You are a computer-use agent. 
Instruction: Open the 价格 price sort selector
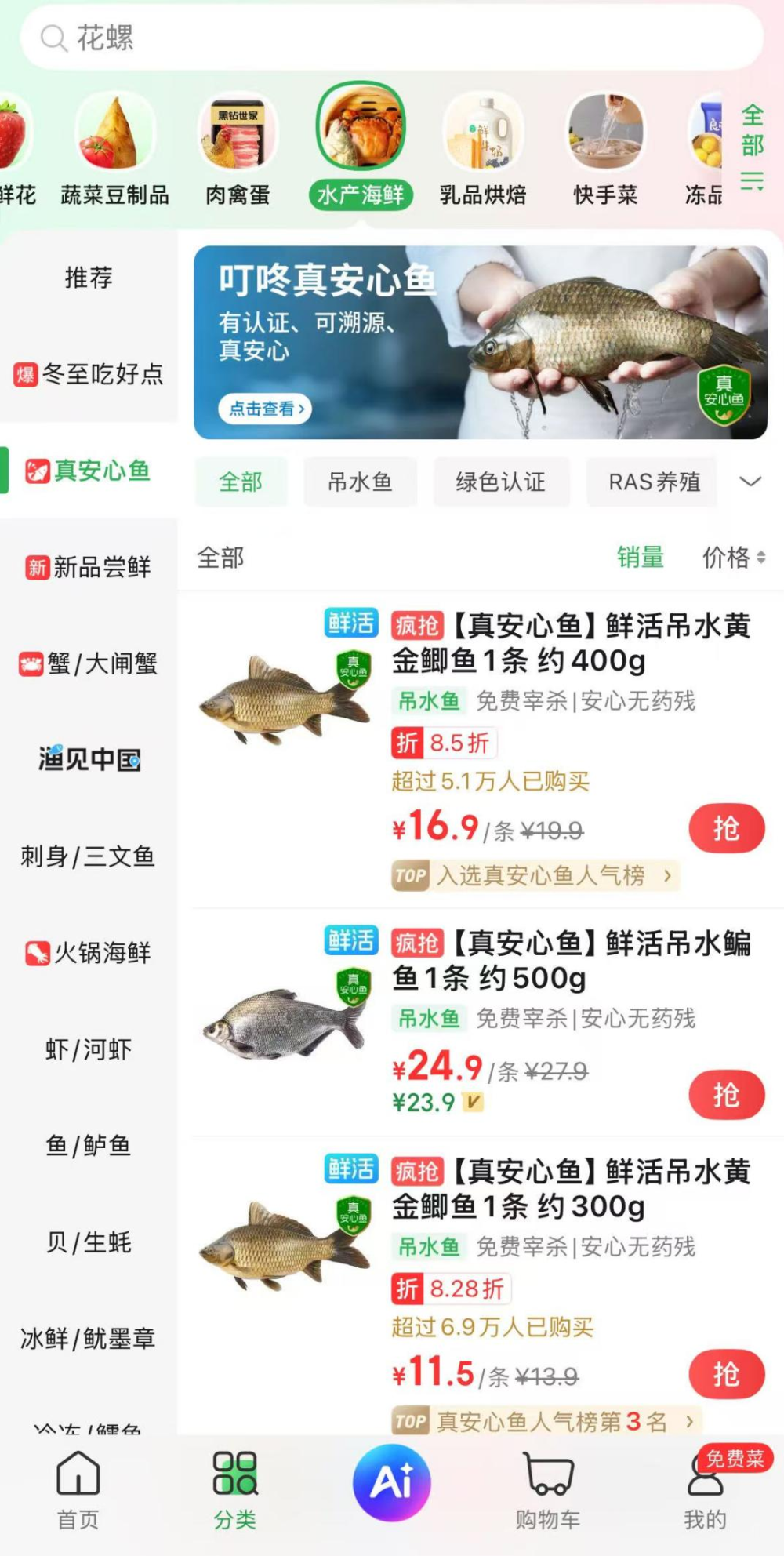(734, 558)
